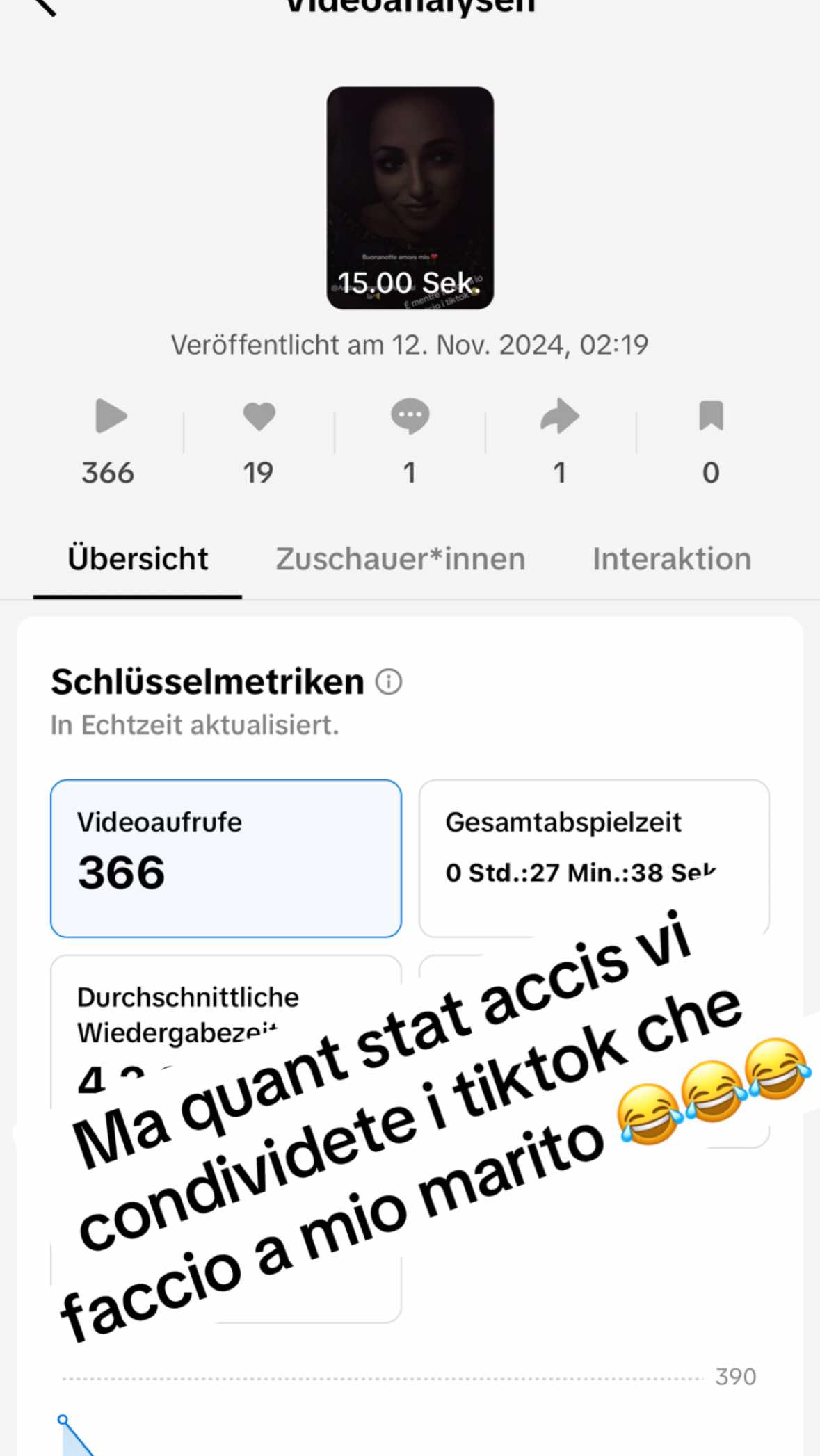This screenshot has width=820, height=1456.
Task: Tap the info icon beside Schlüsselmetriken
Action: [x=389, y=681]
